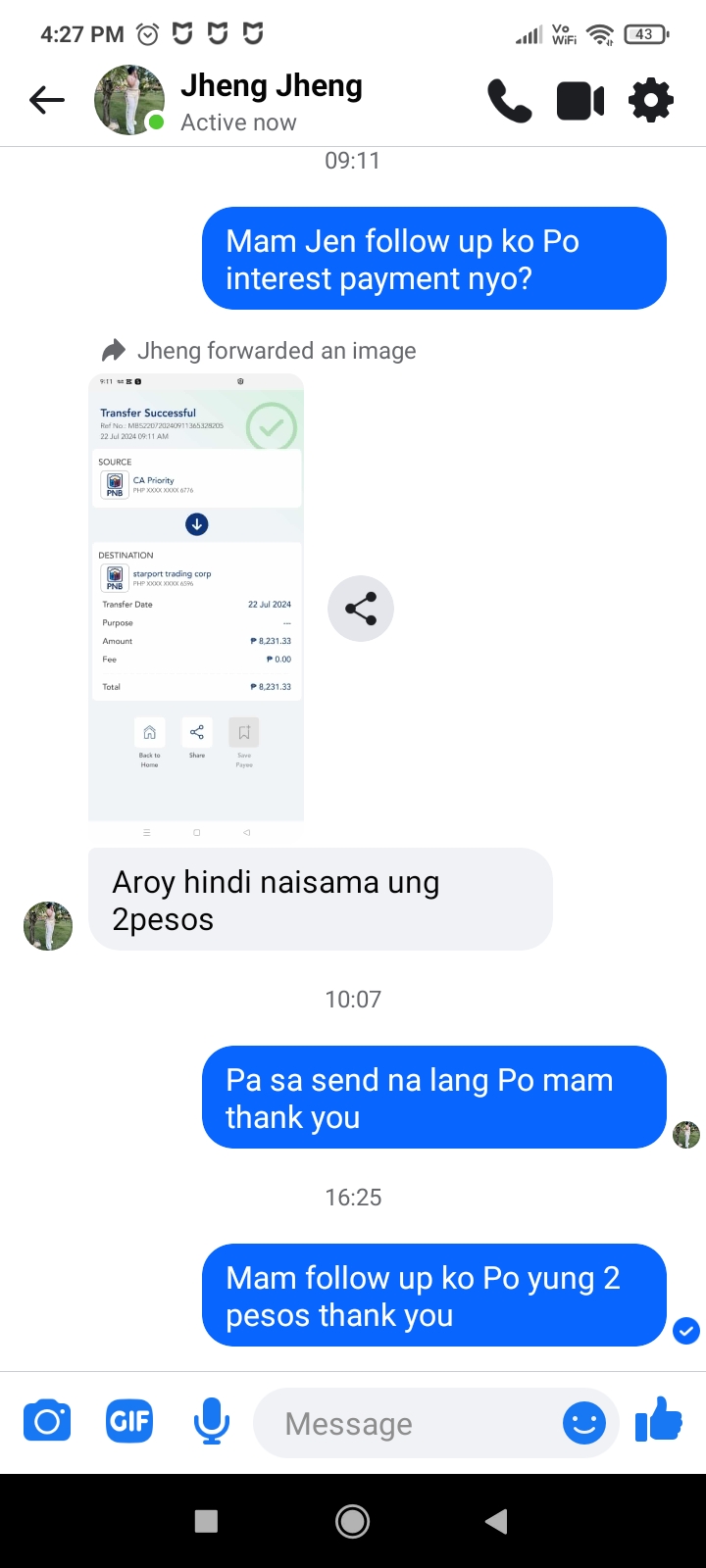This screenshot has width=706, height=1568.
Task: Open the camera to take a photo
Action: coord(46,1422)
